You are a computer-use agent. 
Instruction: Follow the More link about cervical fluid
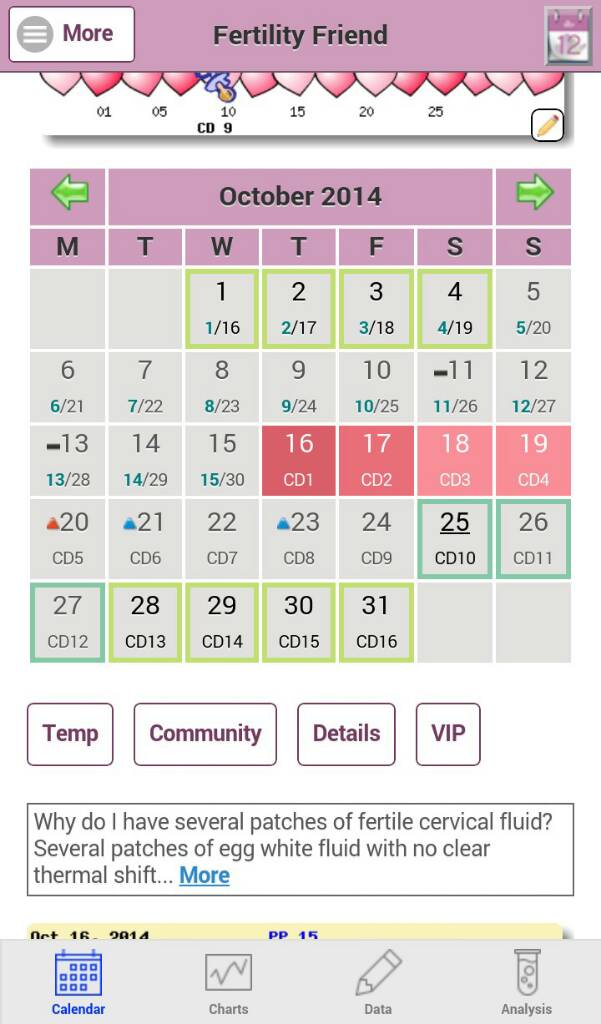(x=204, y=876)
